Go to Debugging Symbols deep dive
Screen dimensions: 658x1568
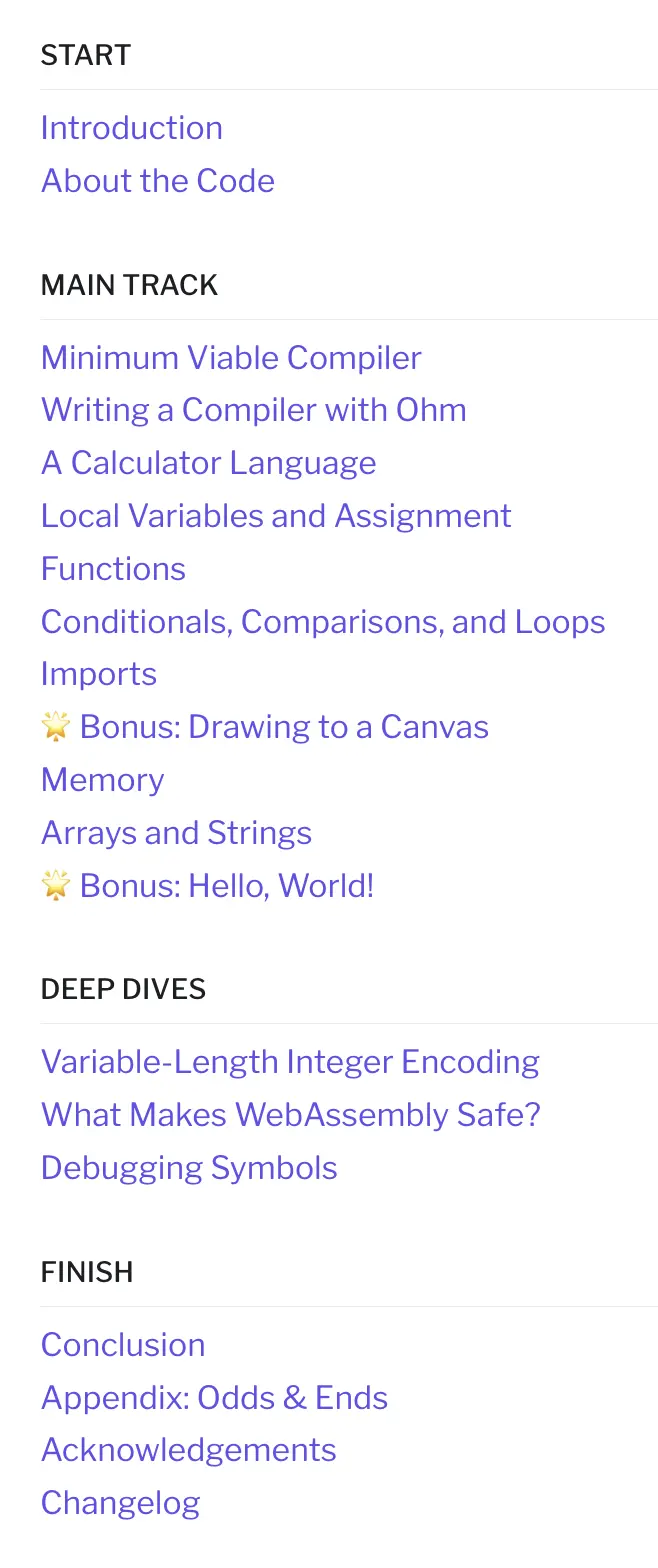188,1168
